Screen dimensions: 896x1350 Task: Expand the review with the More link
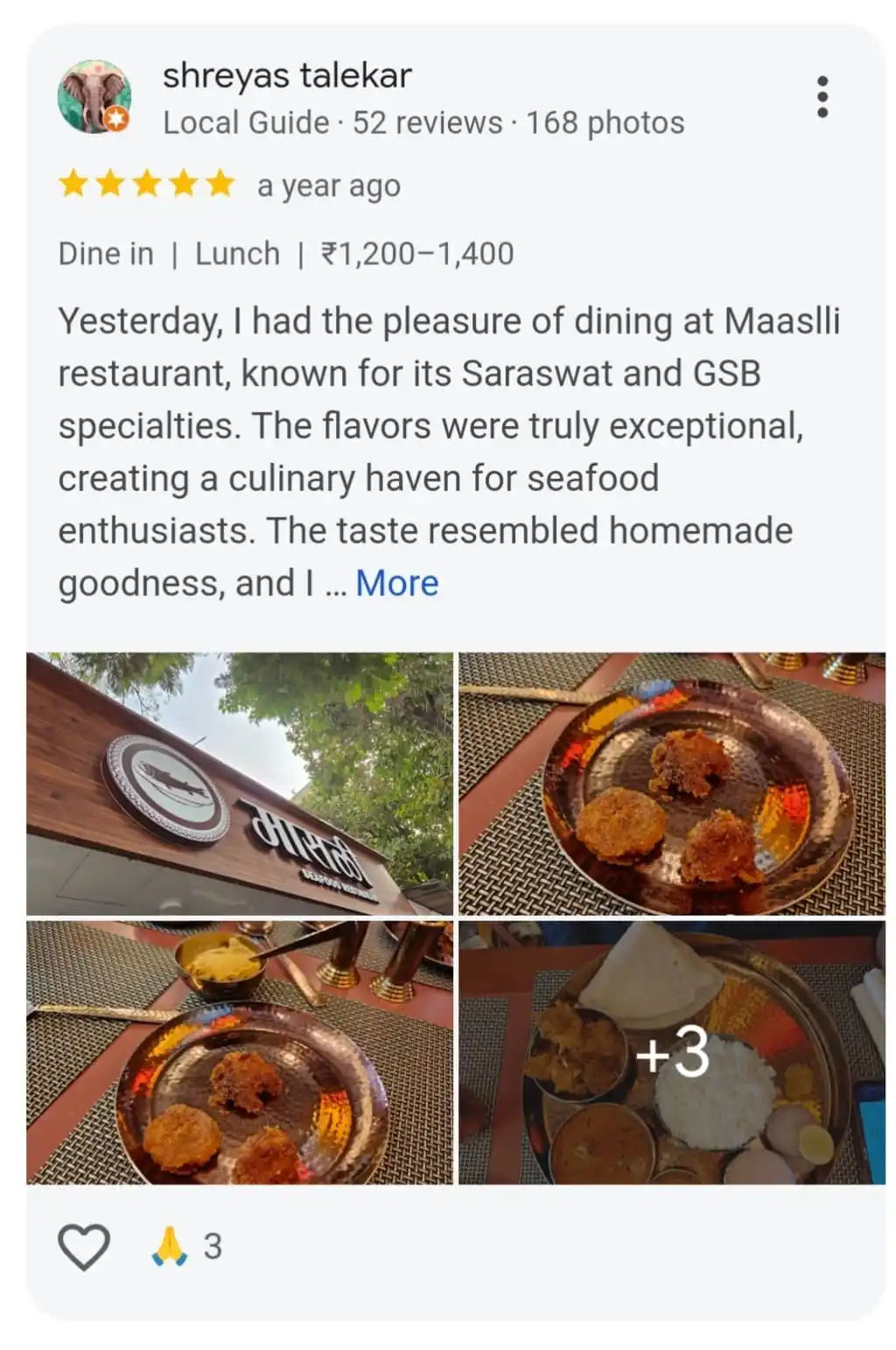[x=396, y=583]
